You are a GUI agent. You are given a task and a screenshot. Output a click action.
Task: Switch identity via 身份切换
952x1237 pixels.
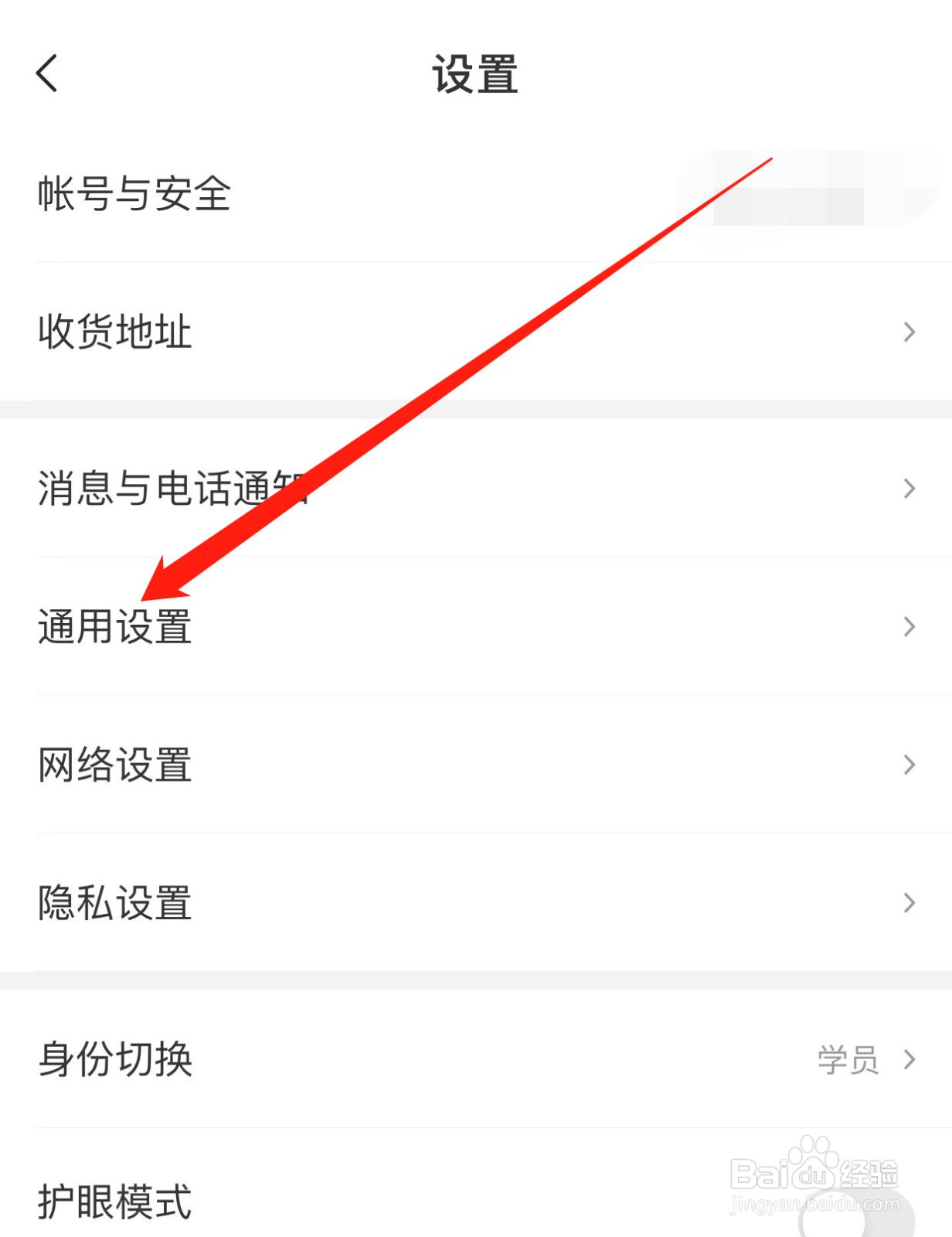(x=116, y=1059)
